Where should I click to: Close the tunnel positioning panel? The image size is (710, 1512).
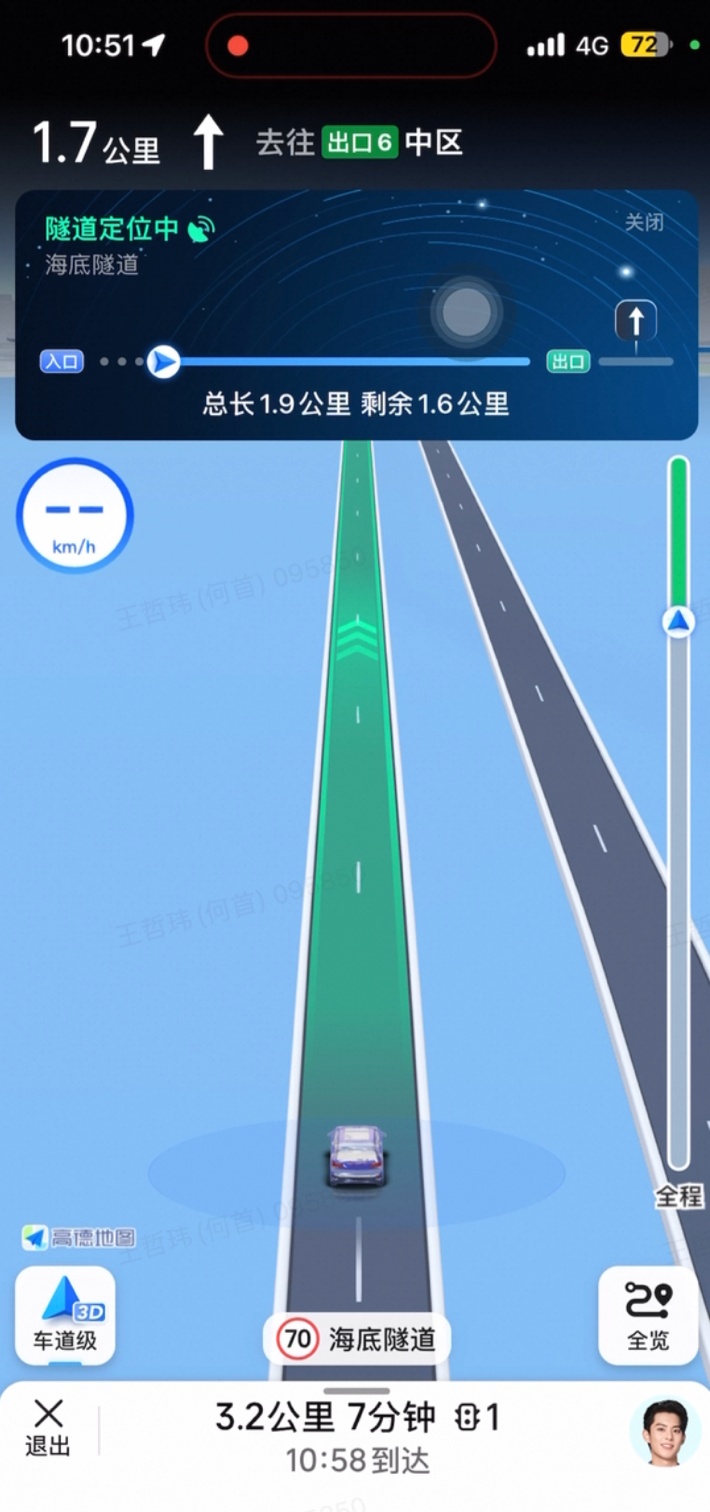click(644, 222)
